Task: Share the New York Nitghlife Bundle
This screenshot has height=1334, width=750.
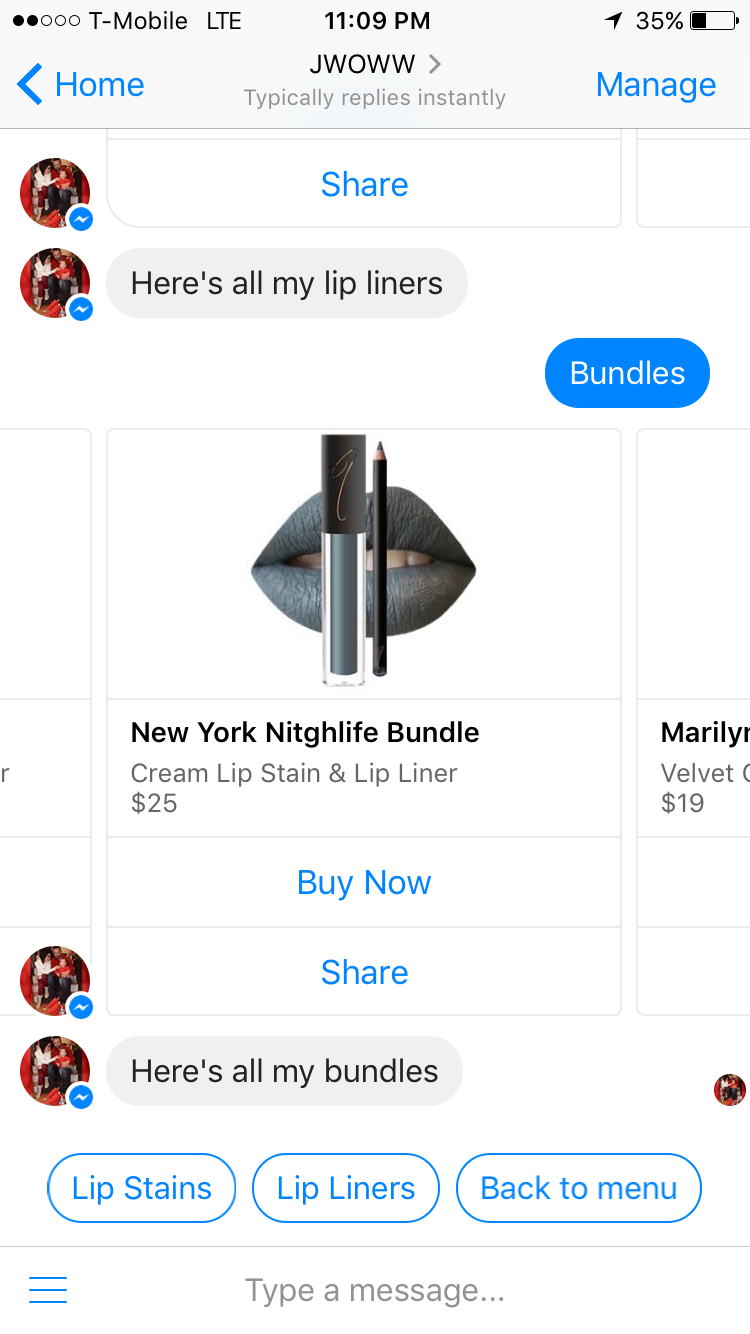Action: pos(364,972)
